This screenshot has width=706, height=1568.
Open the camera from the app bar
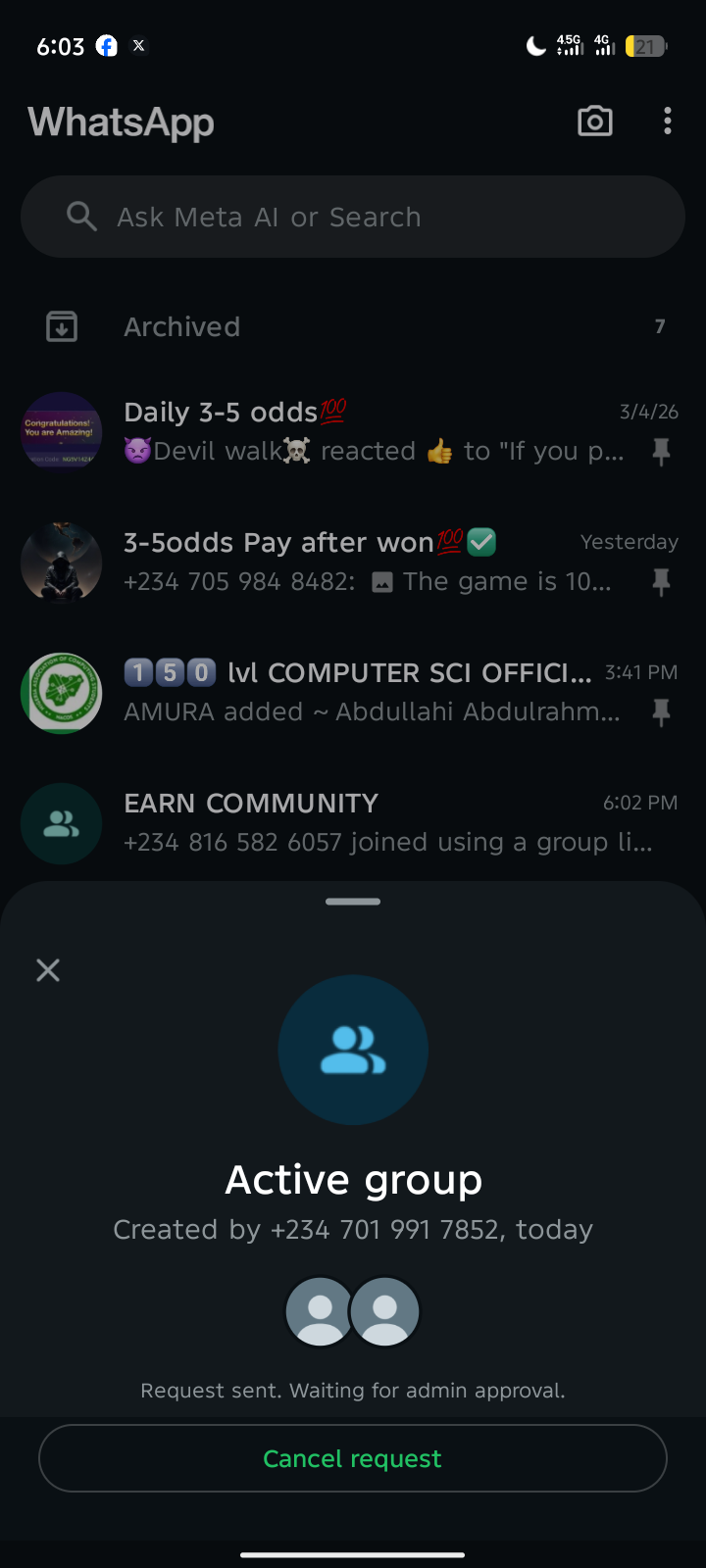[595, 122]
